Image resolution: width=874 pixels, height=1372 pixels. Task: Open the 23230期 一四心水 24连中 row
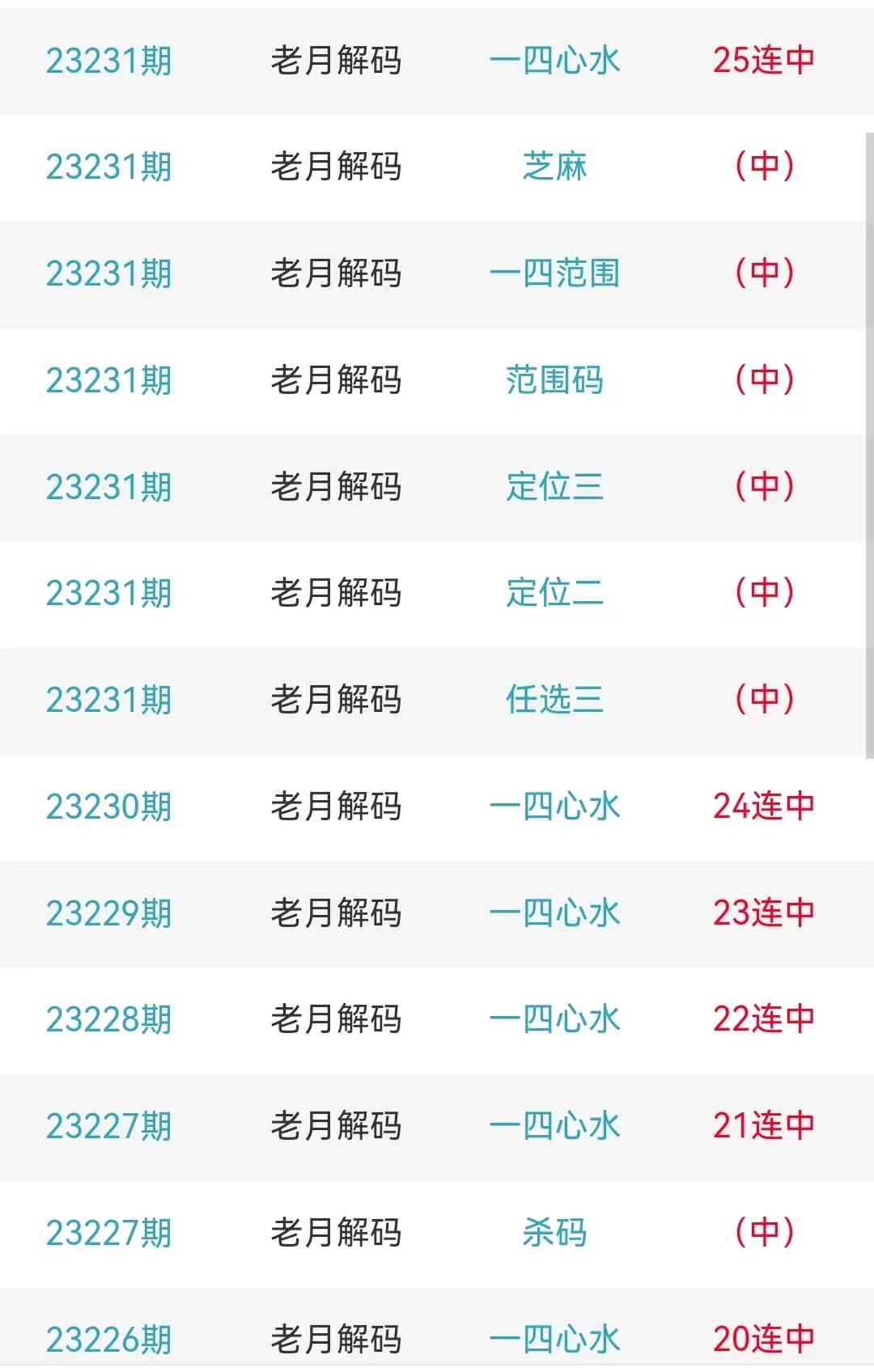click(437, 807)
